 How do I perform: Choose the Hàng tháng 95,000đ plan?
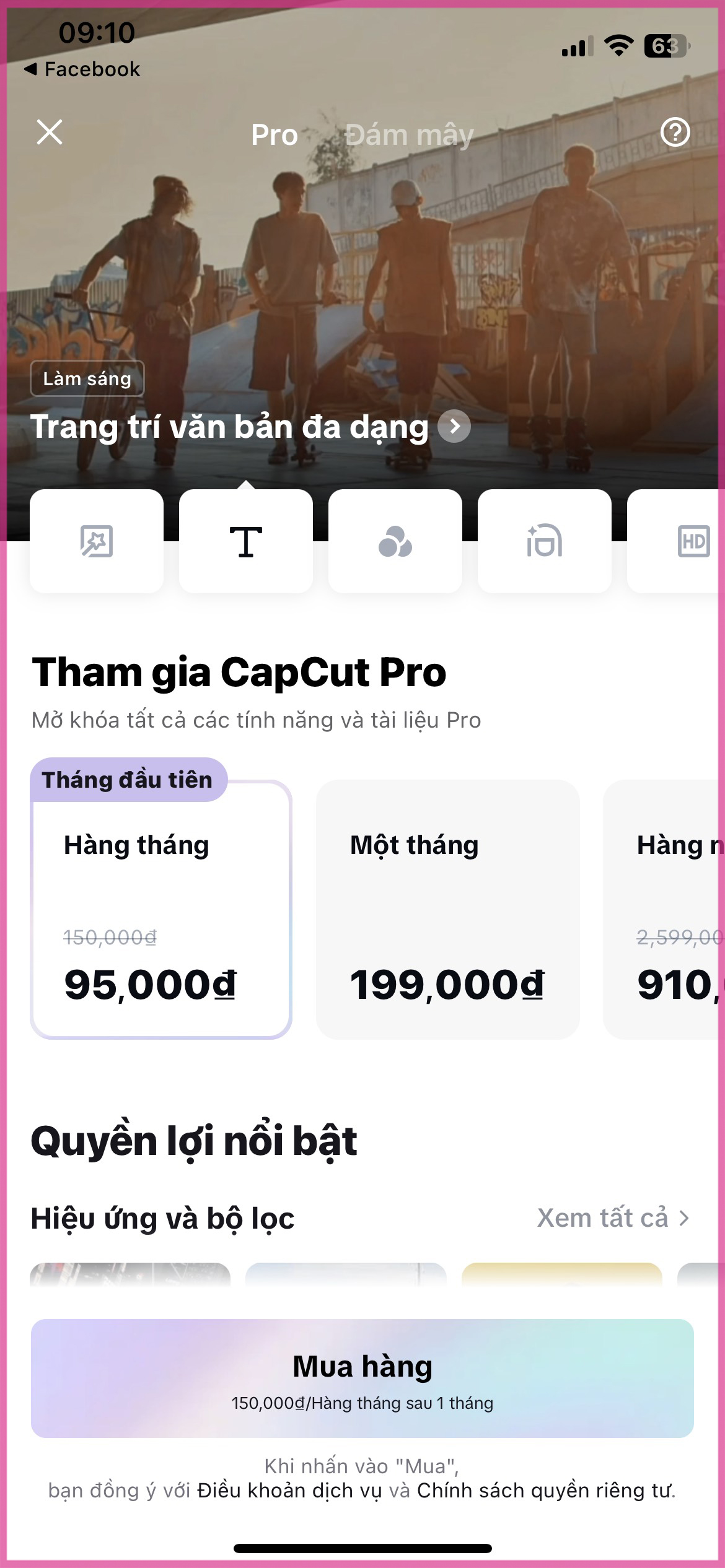point(161,909)
